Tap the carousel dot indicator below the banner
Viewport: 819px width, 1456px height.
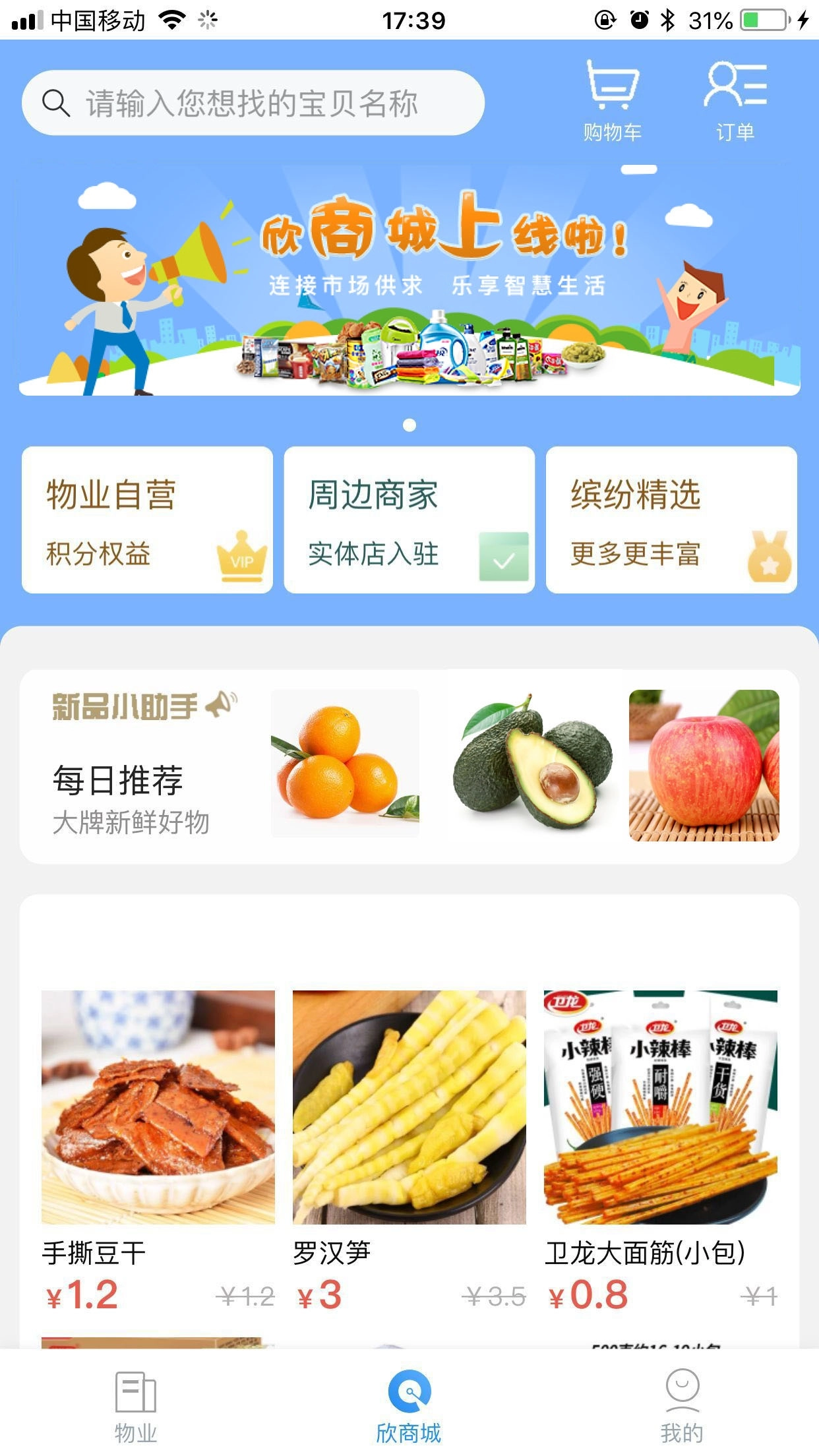coord(411,425)
